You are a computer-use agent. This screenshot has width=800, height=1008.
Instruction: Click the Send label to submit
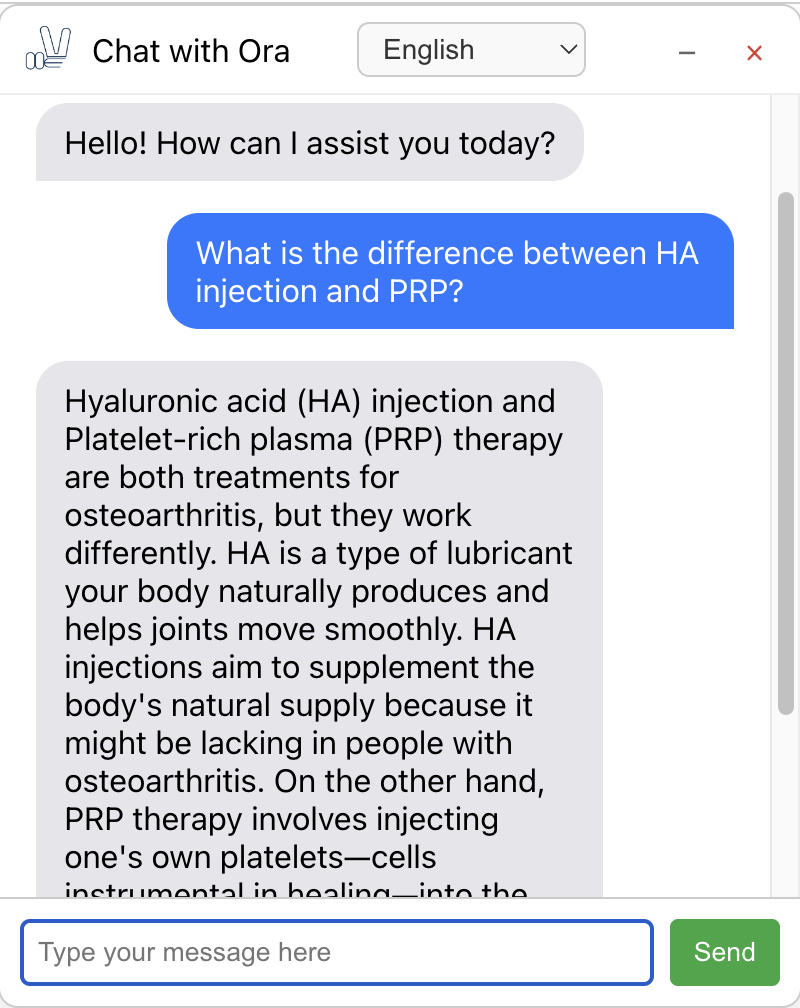(x=724, y=952)
